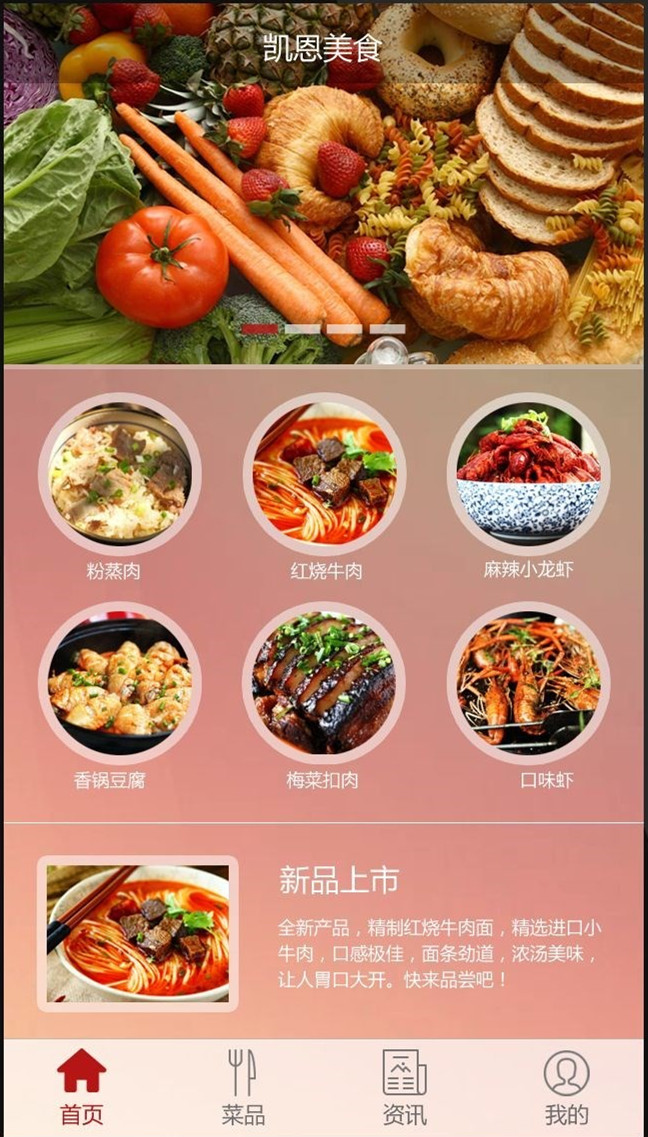Tap the food banner carousel image
Screen dimensions: 648x1137
pos(324,183)
